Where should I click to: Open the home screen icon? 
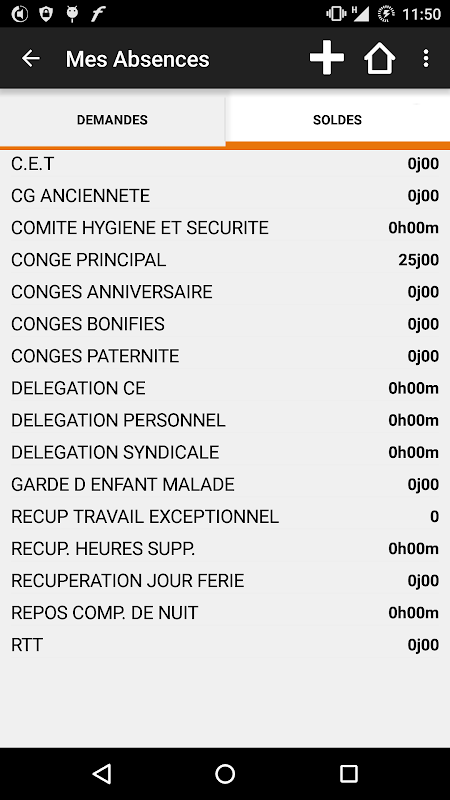(380, 59)
